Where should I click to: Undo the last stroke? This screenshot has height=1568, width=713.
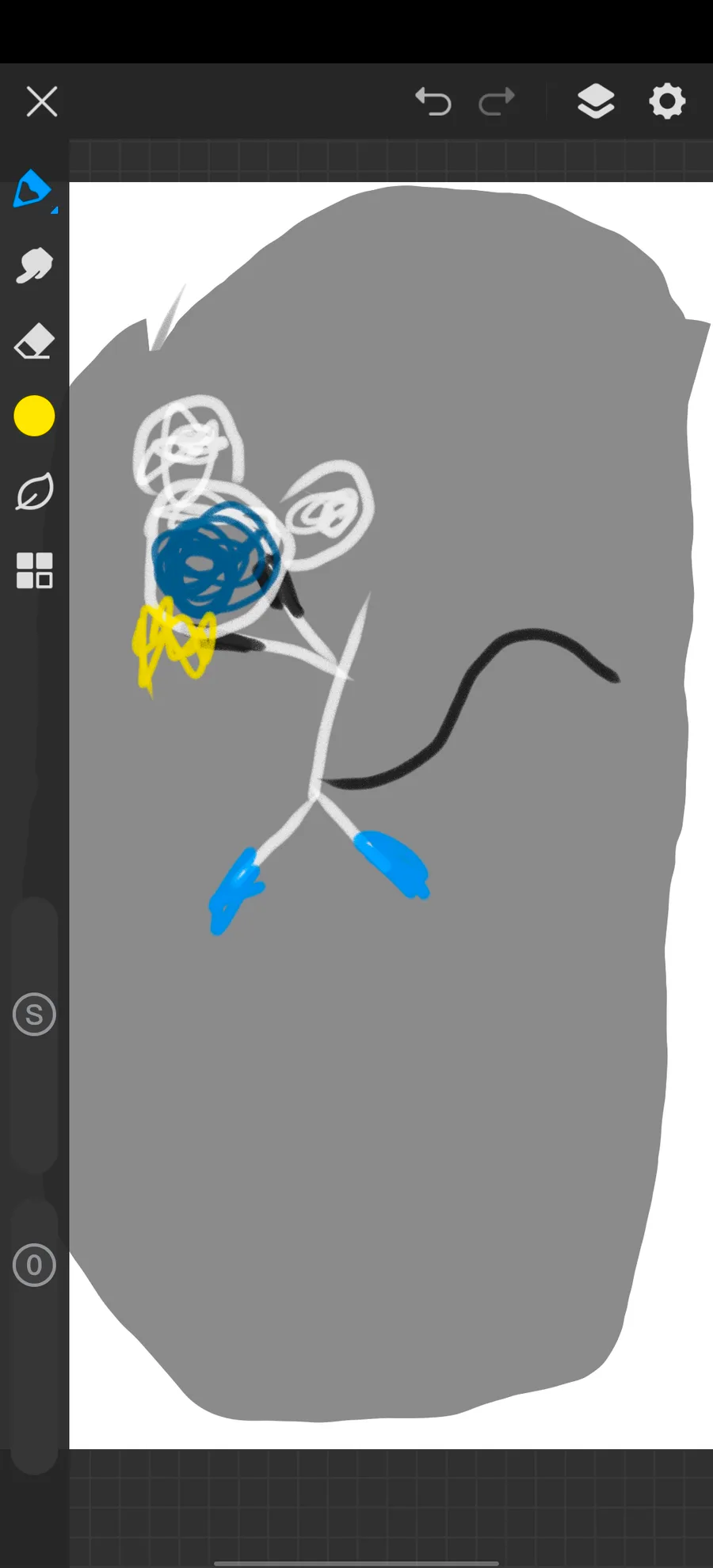pos(433,101)
